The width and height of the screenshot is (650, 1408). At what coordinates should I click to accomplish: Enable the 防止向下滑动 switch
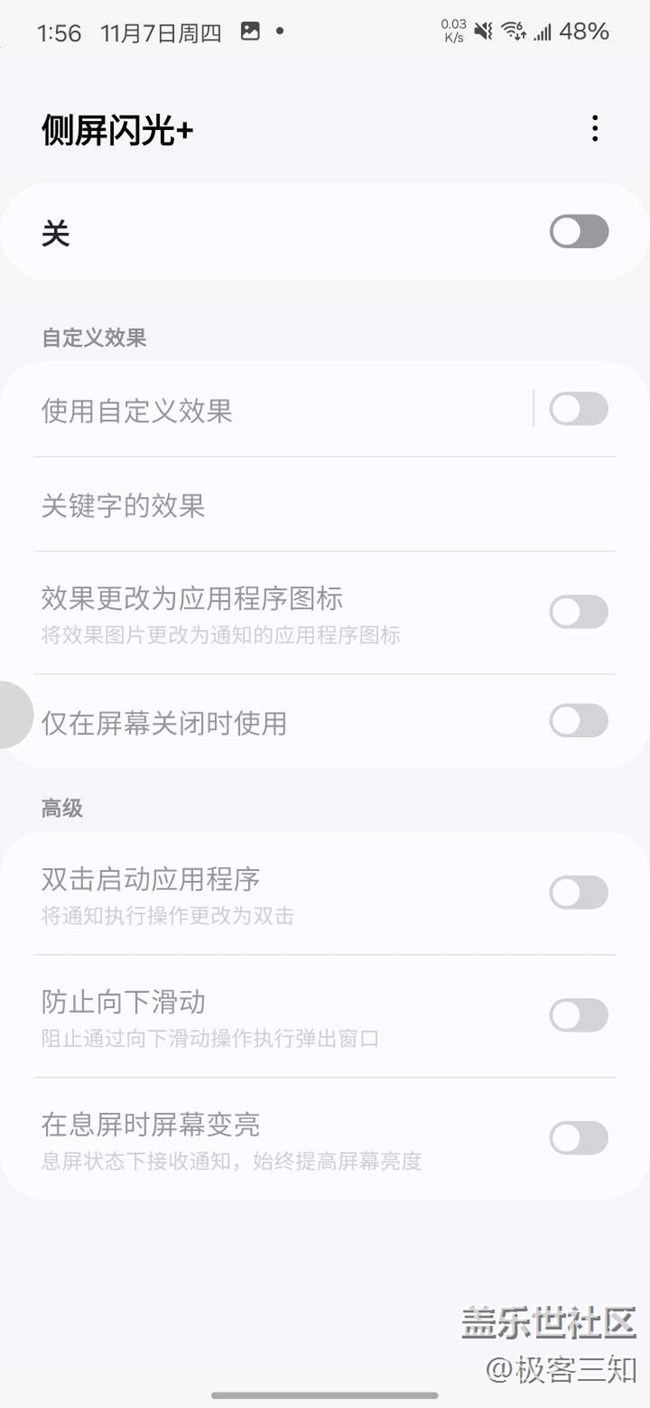pyautogui.click(x=579, y=1016)
